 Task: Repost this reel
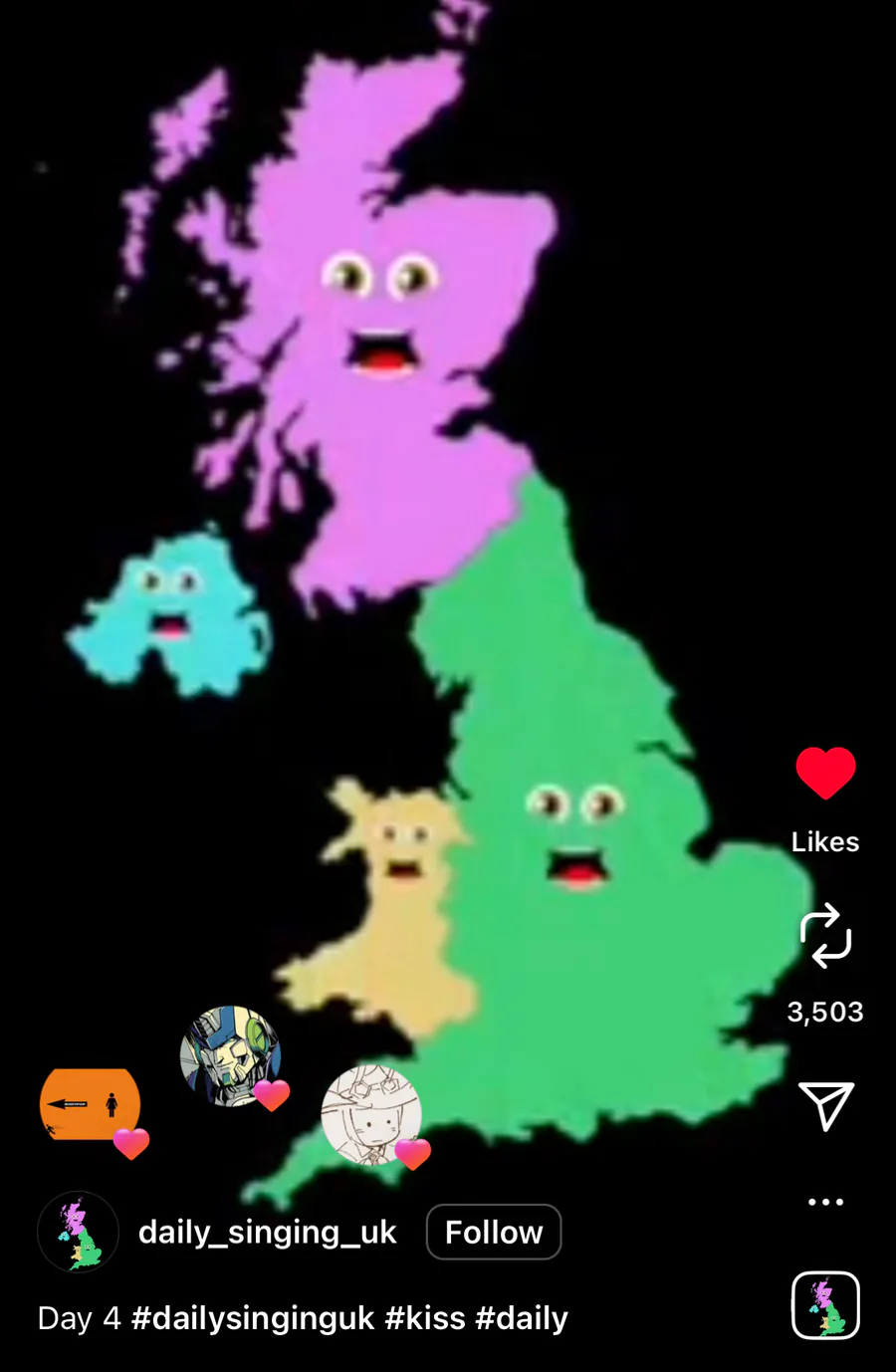[x=825, y=936]
